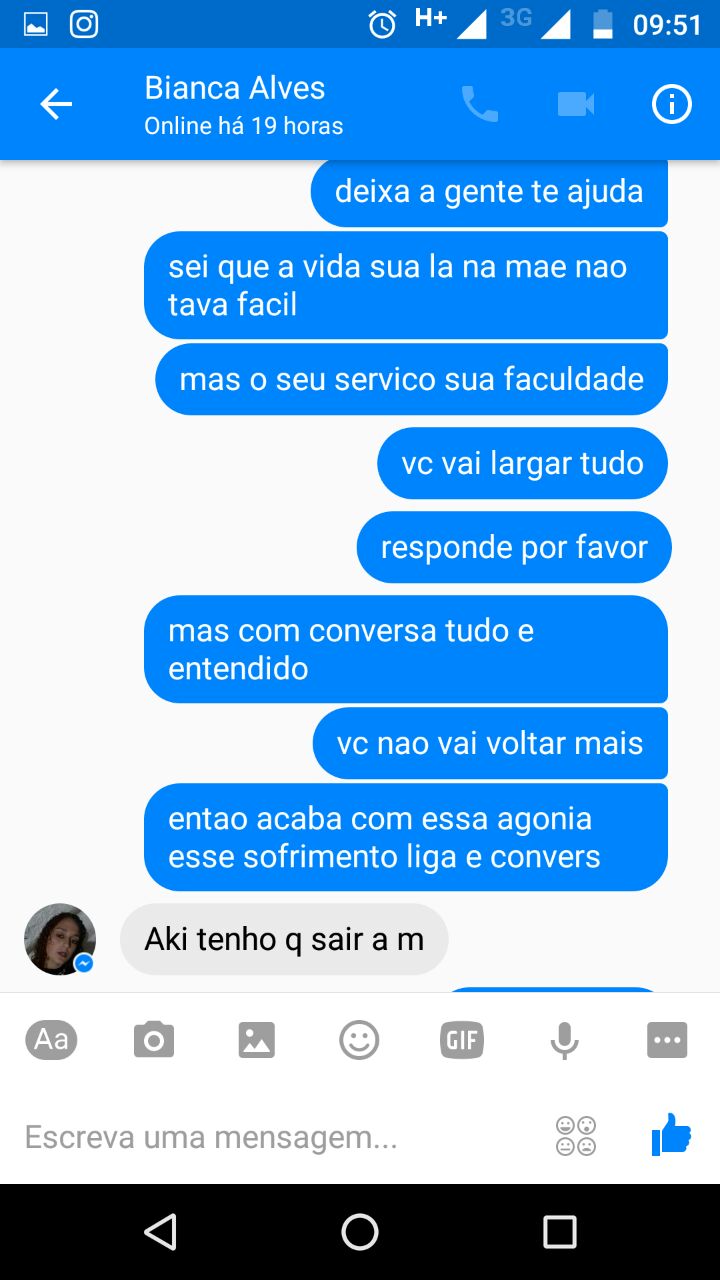Tap the system home button
The image size is (720, 1280).
coord(360,1232)
